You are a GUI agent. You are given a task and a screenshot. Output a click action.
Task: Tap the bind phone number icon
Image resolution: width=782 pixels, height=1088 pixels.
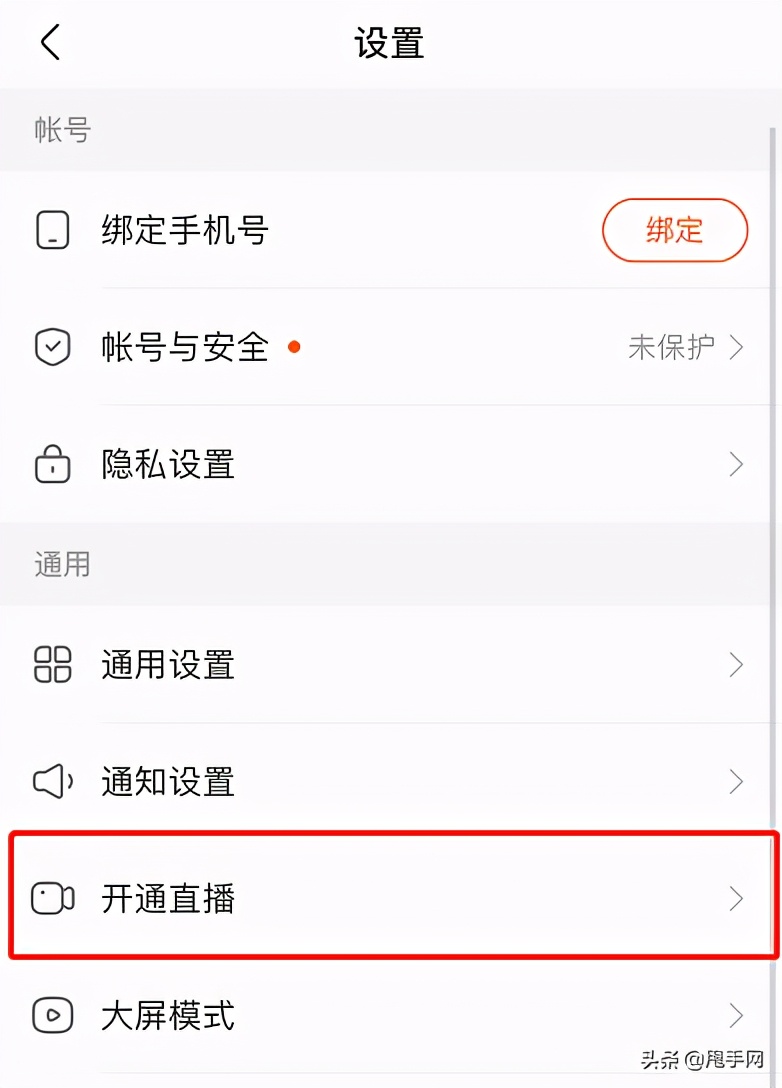coord(52,230)
